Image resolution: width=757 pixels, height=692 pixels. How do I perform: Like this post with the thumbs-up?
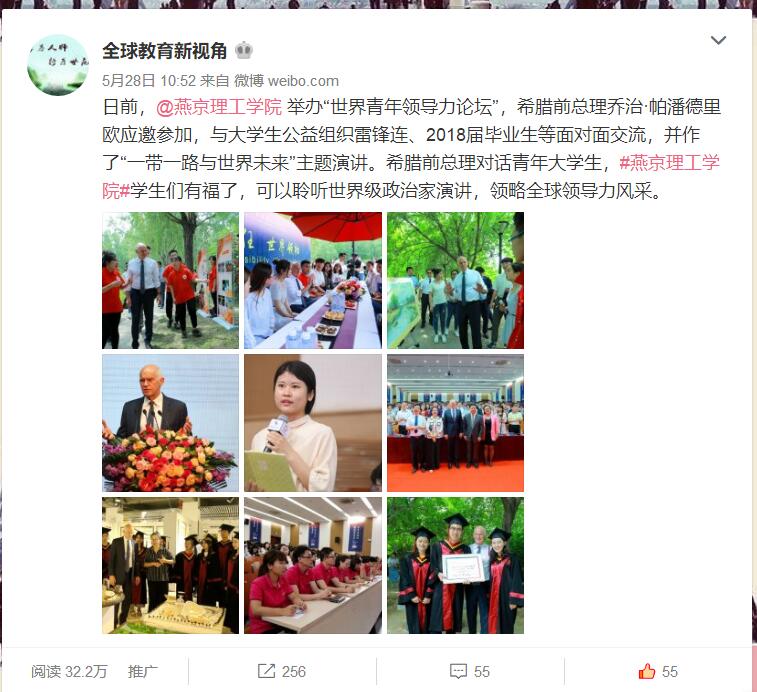(x=657, y=671)
